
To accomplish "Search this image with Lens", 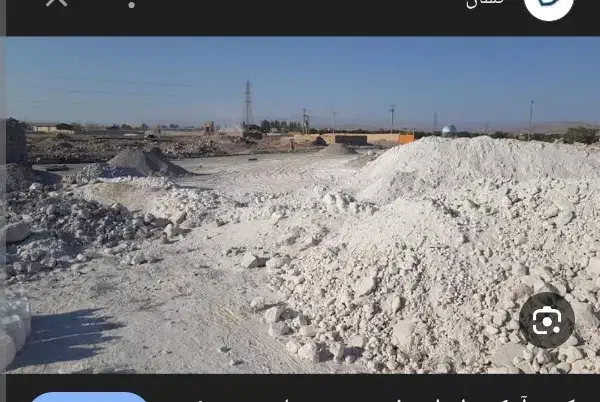I will click(546, 321).
